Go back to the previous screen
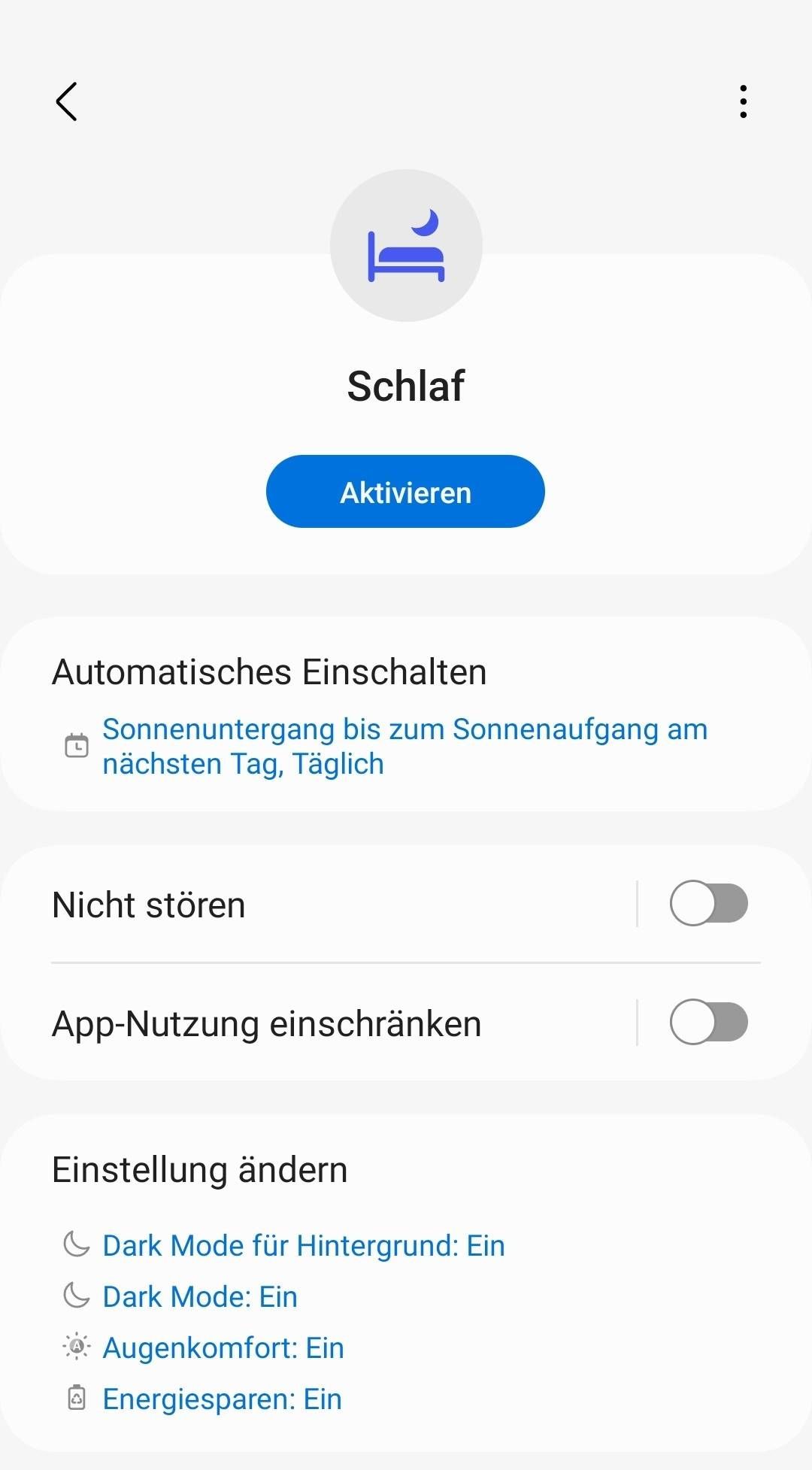The image size is (812, 1470). (x=67, y=102)
